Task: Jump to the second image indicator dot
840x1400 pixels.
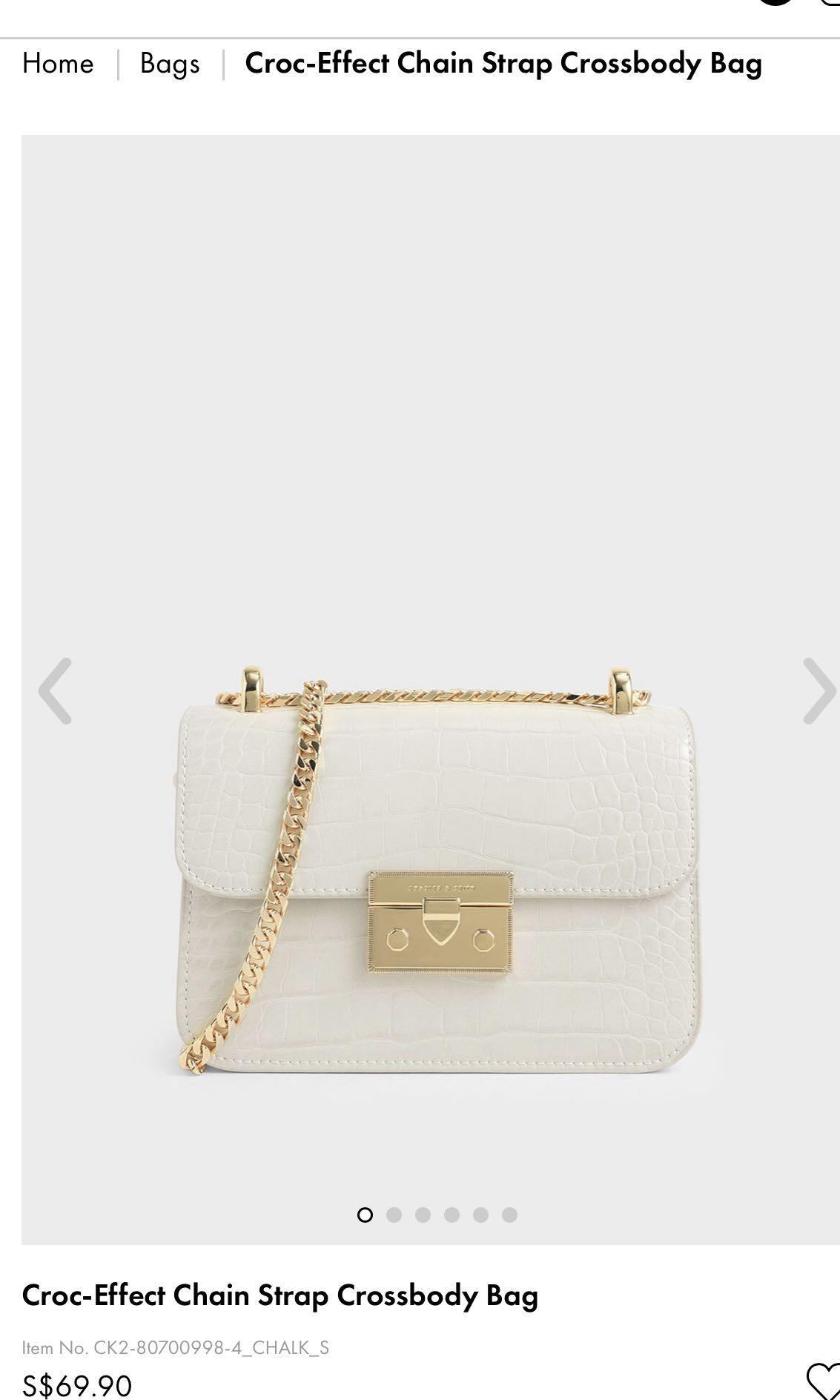Action: coord(394,1215)
